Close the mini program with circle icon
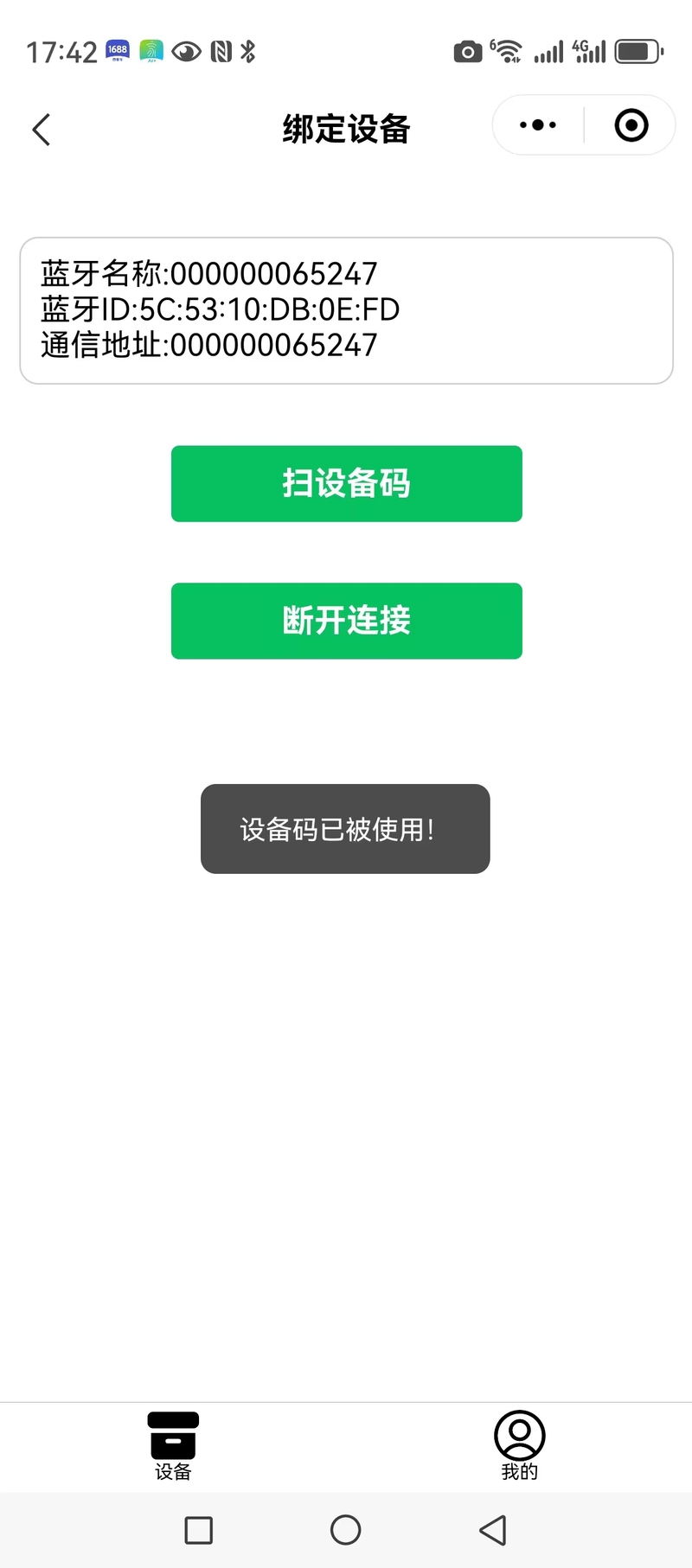This screenshot has width=692, height=1568. pos(631,125)
